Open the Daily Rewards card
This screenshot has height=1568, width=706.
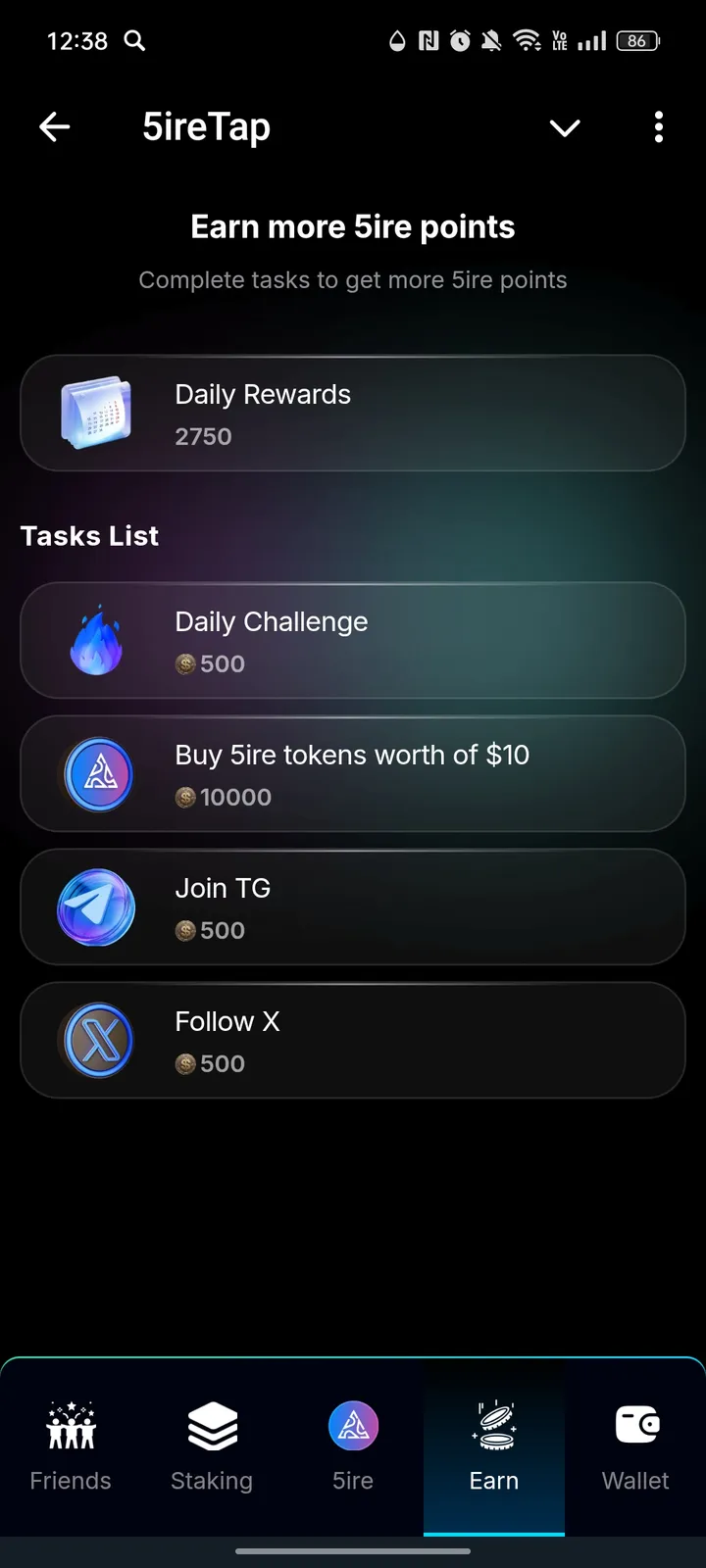point(353,413)
